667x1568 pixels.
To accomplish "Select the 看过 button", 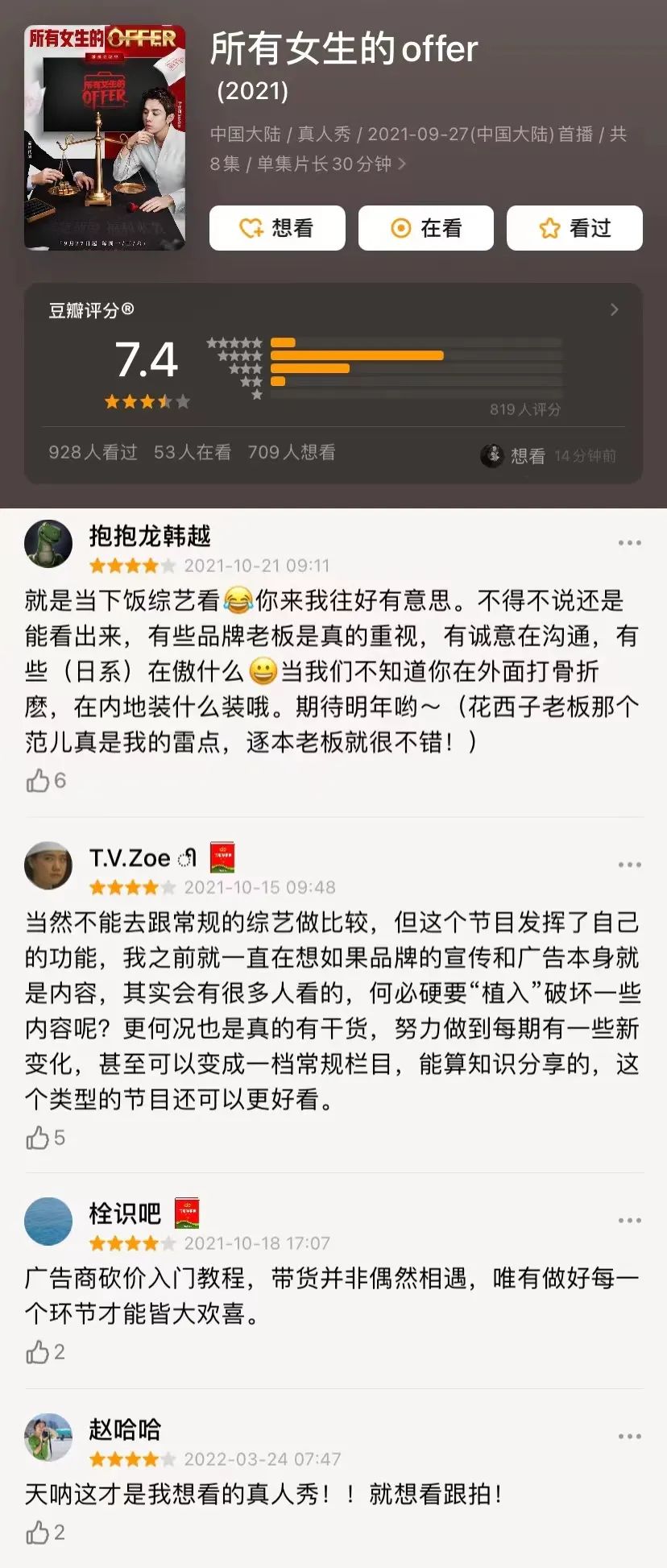I will pos(574,228).
